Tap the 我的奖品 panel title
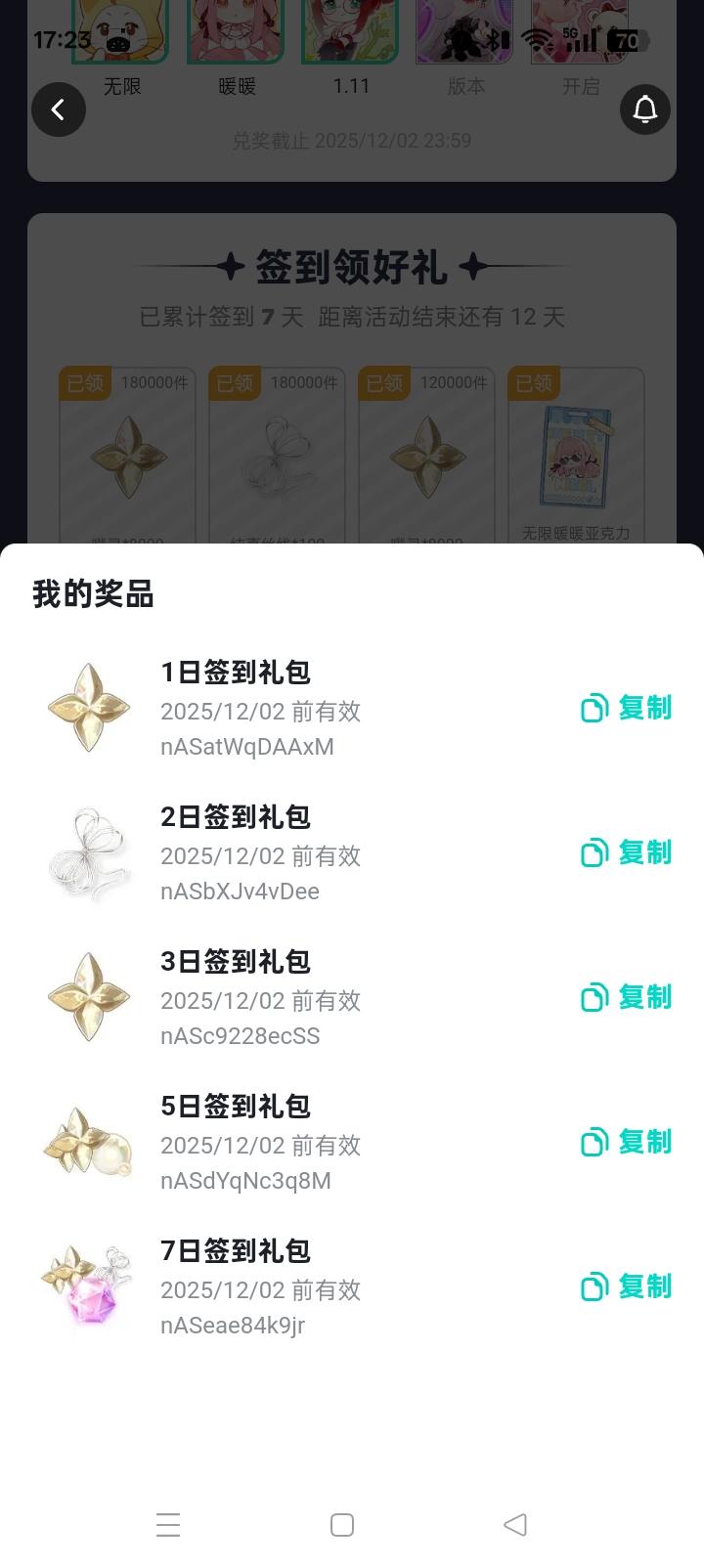The width and height of the screenshot is (704, 1568). pos(92,594)
